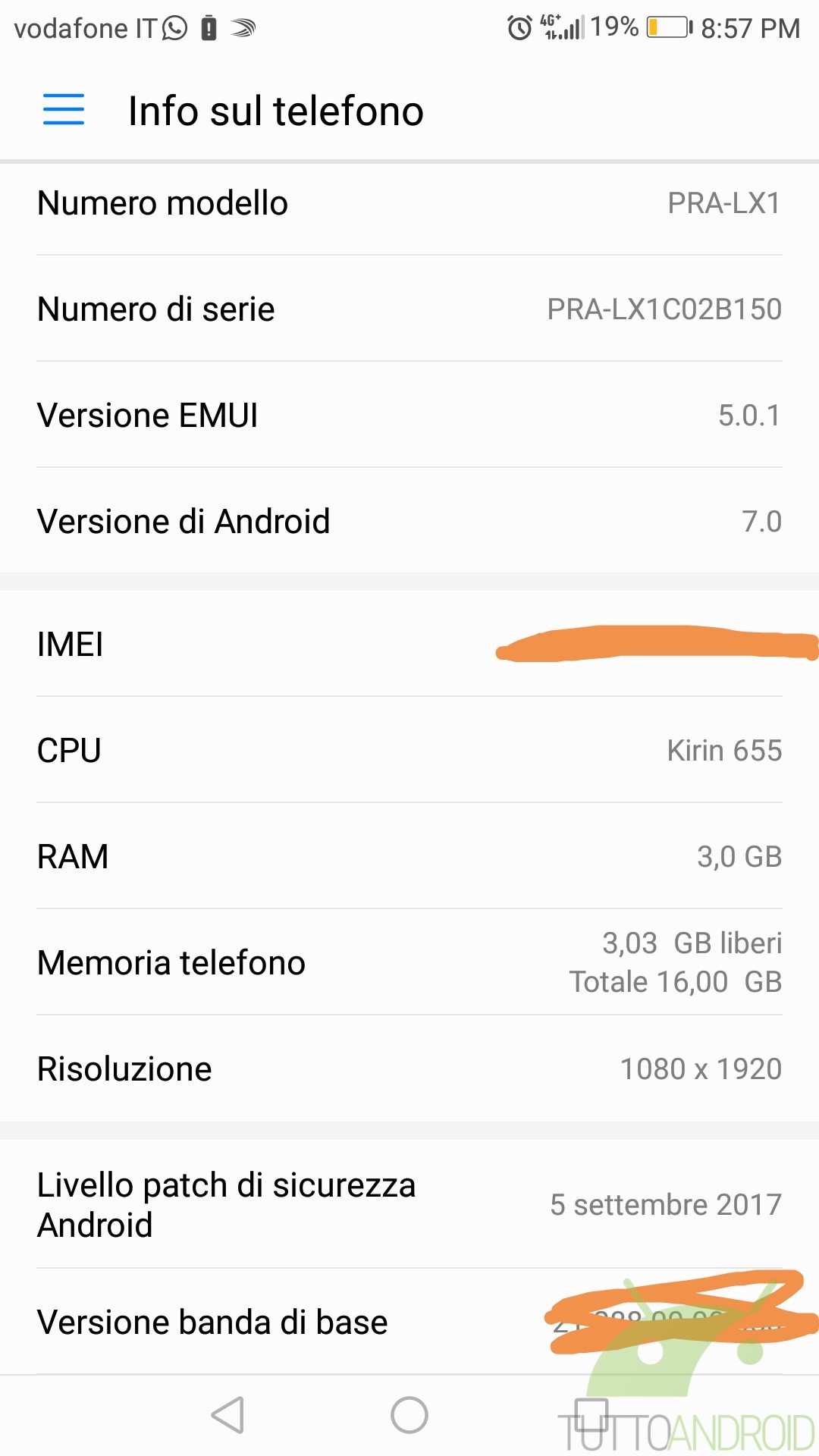This screenshot has width=819, height=1456.
Task: Open the IMEI row
Action: [x=409, y=644]
